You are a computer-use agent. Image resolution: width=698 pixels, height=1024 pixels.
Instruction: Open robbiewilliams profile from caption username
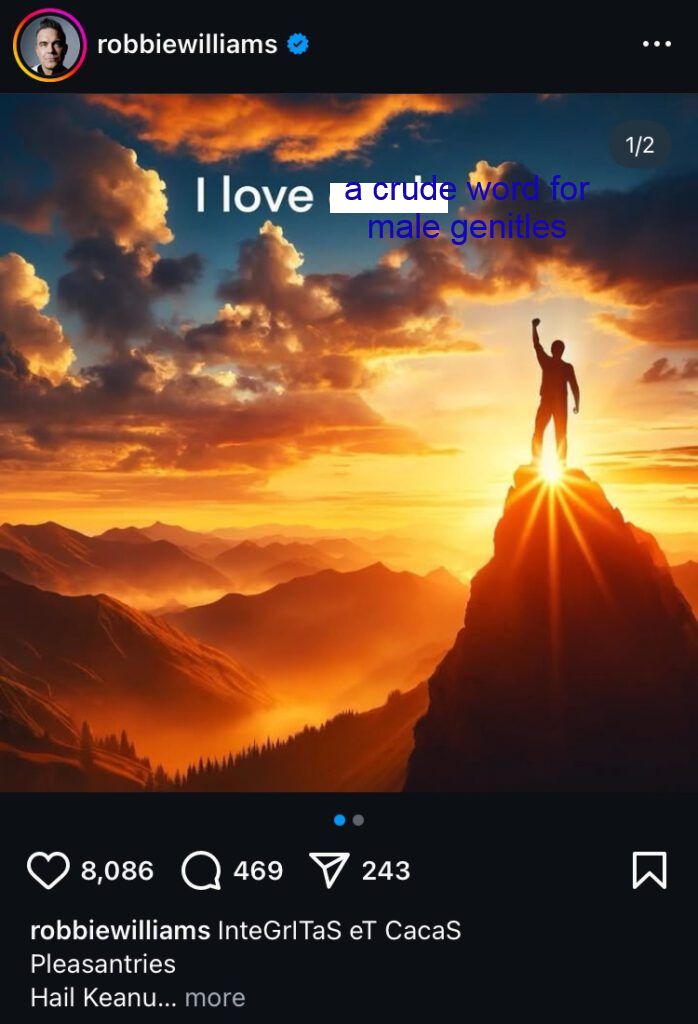coord(120,931)
